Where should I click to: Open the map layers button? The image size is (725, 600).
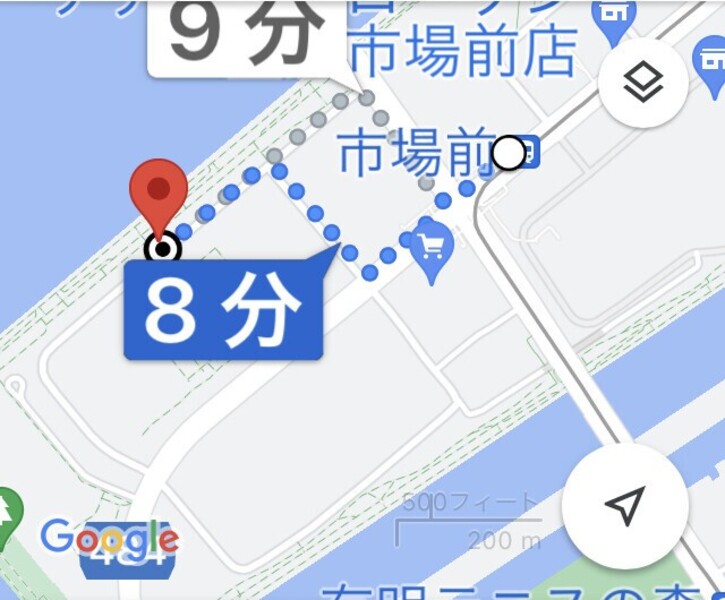(x=643, y=84)
